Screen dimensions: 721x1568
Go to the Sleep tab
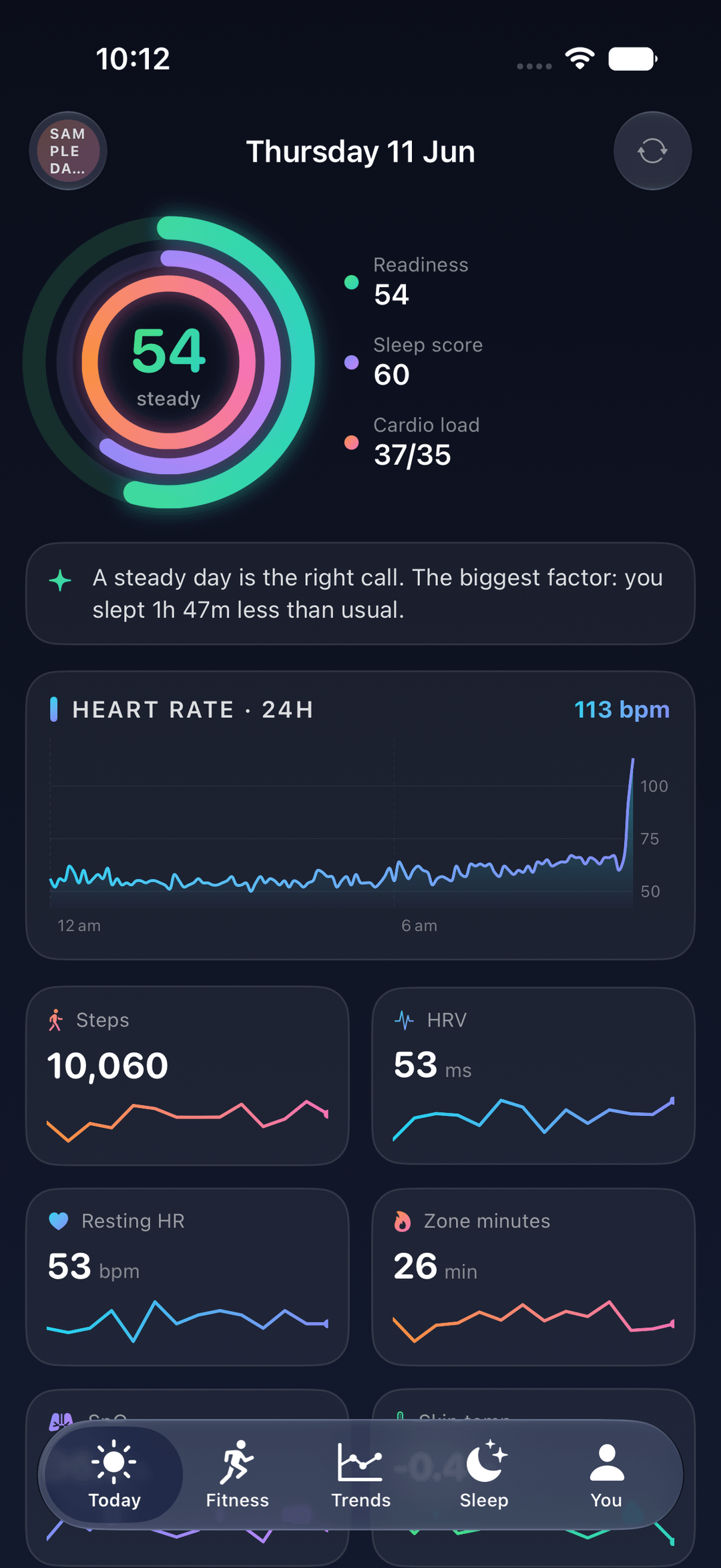tap(484, 1475)
